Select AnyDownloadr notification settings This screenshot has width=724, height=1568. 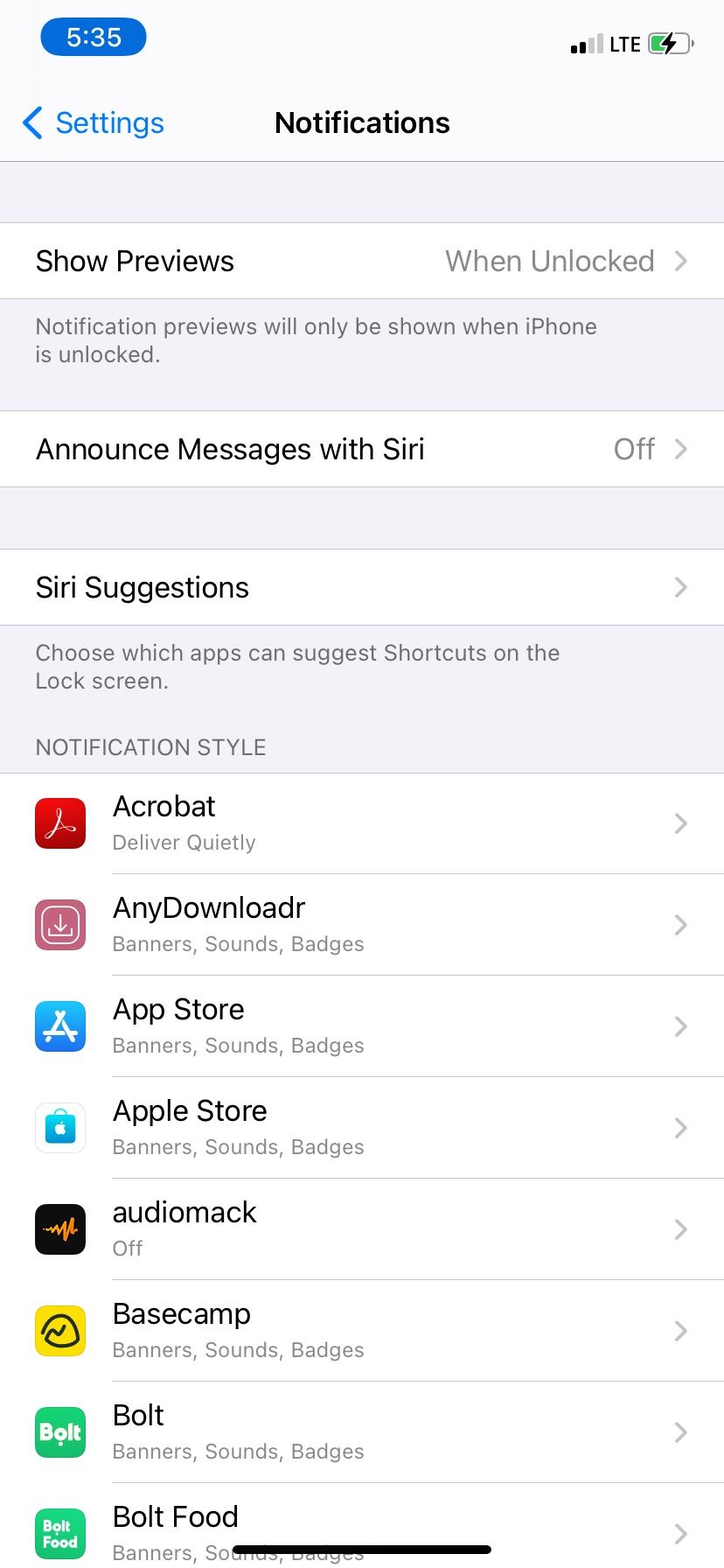click(362, 925)
